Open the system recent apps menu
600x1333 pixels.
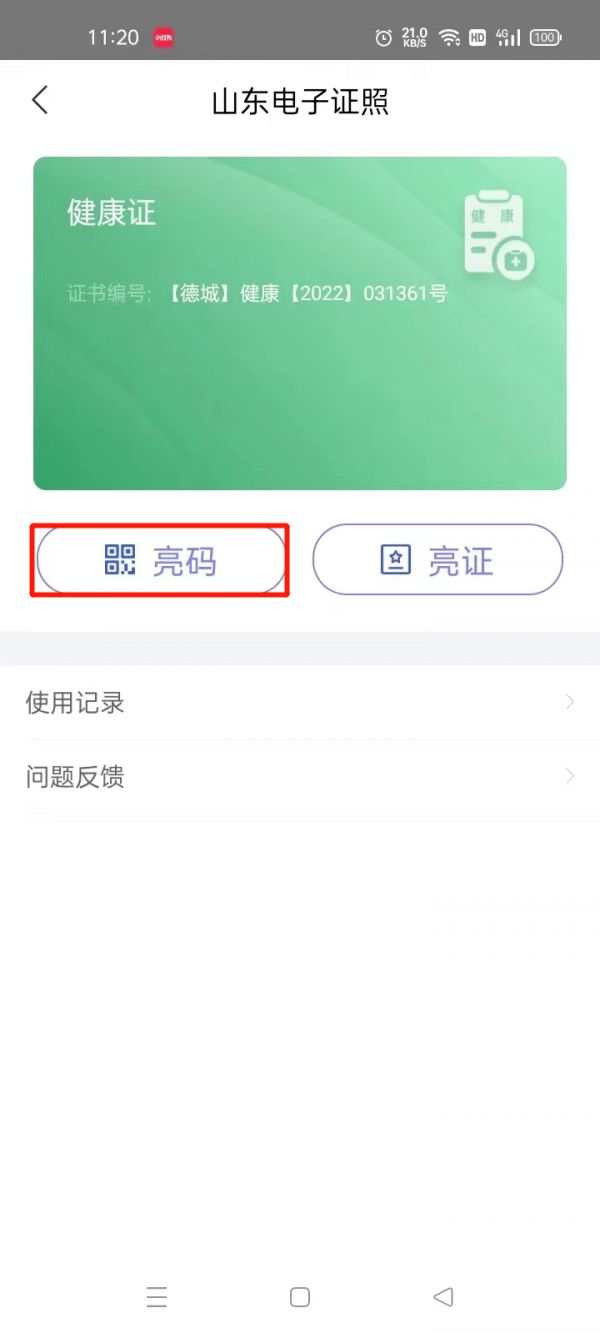point(156,1297)
